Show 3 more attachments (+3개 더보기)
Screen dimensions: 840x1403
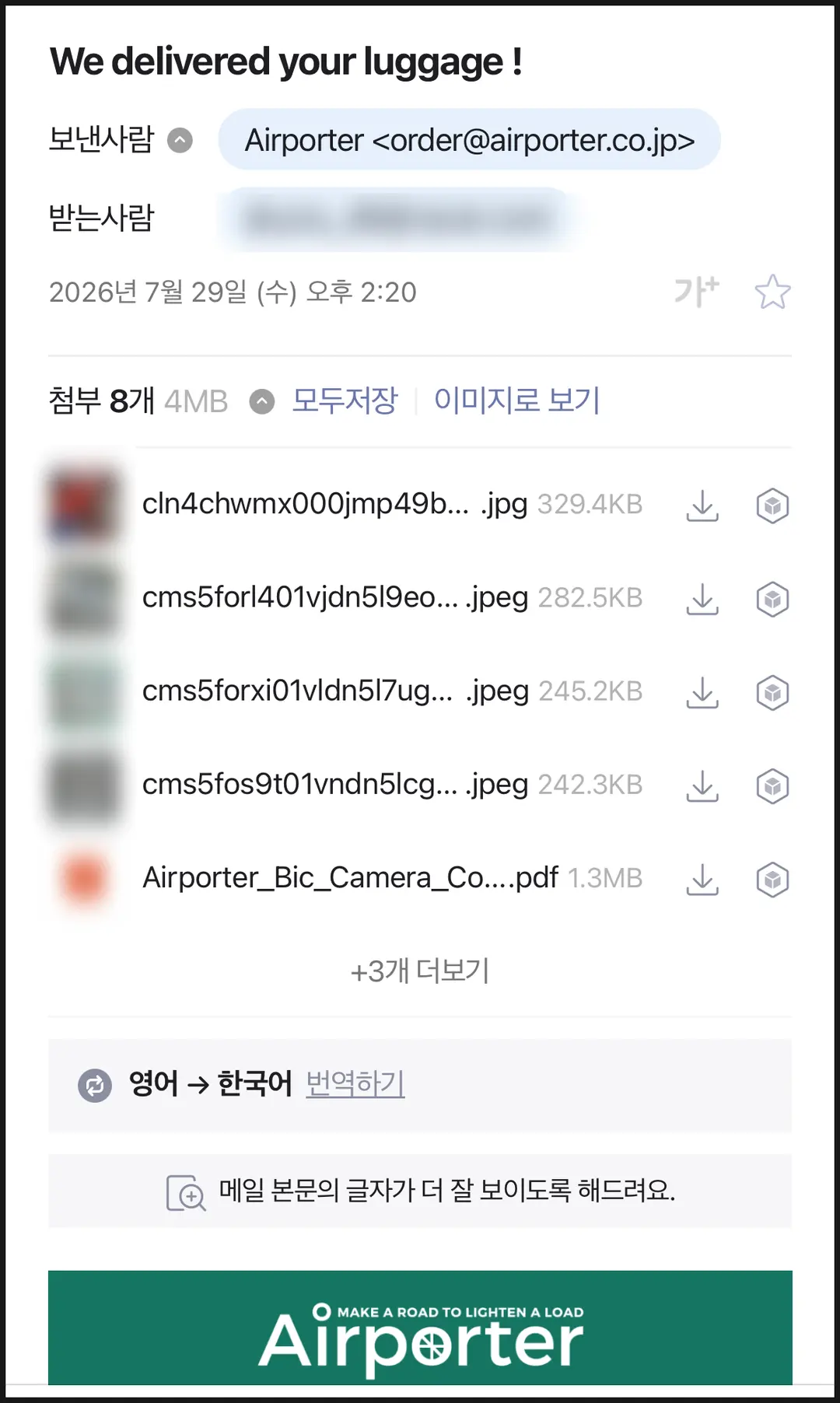click(x=420, y=971)
